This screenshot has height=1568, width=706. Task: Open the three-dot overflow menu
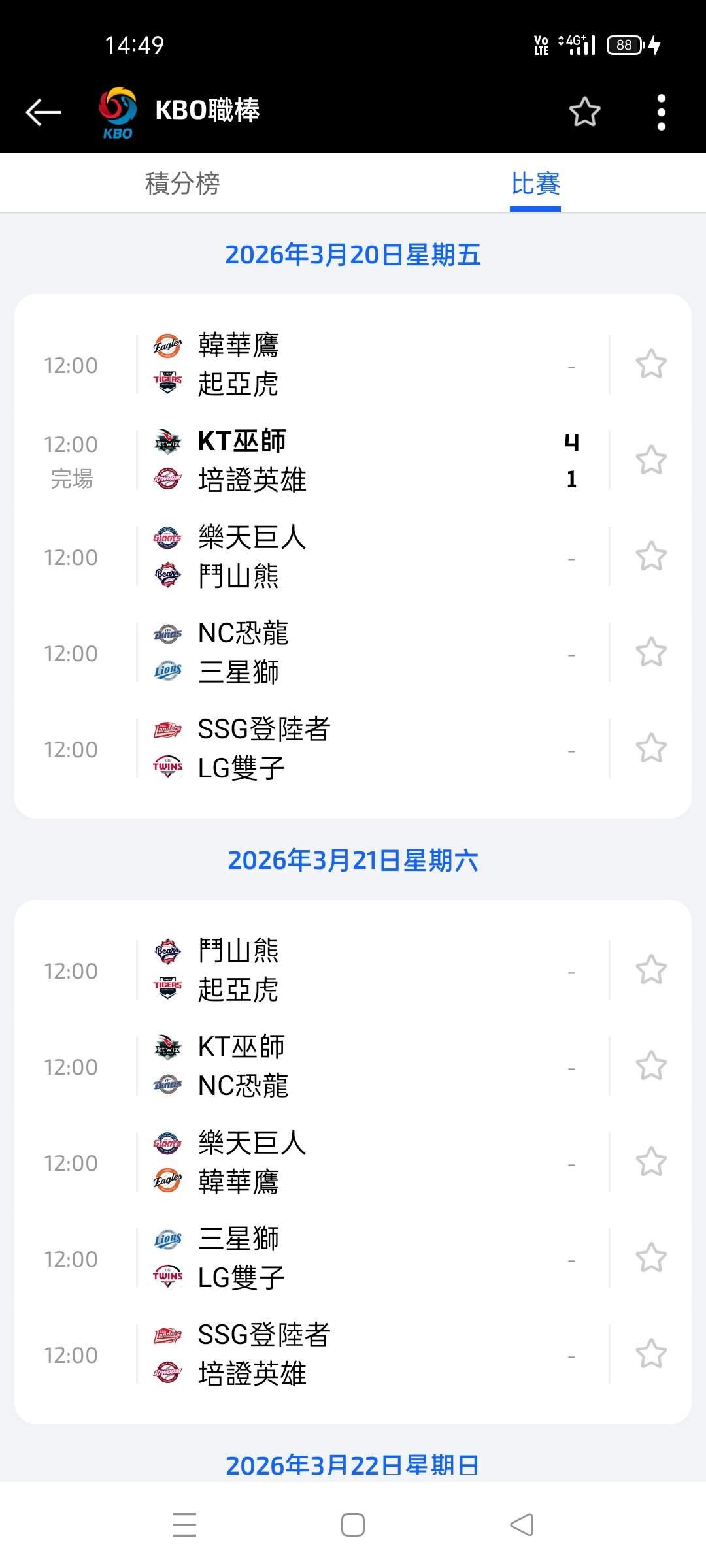661,112
